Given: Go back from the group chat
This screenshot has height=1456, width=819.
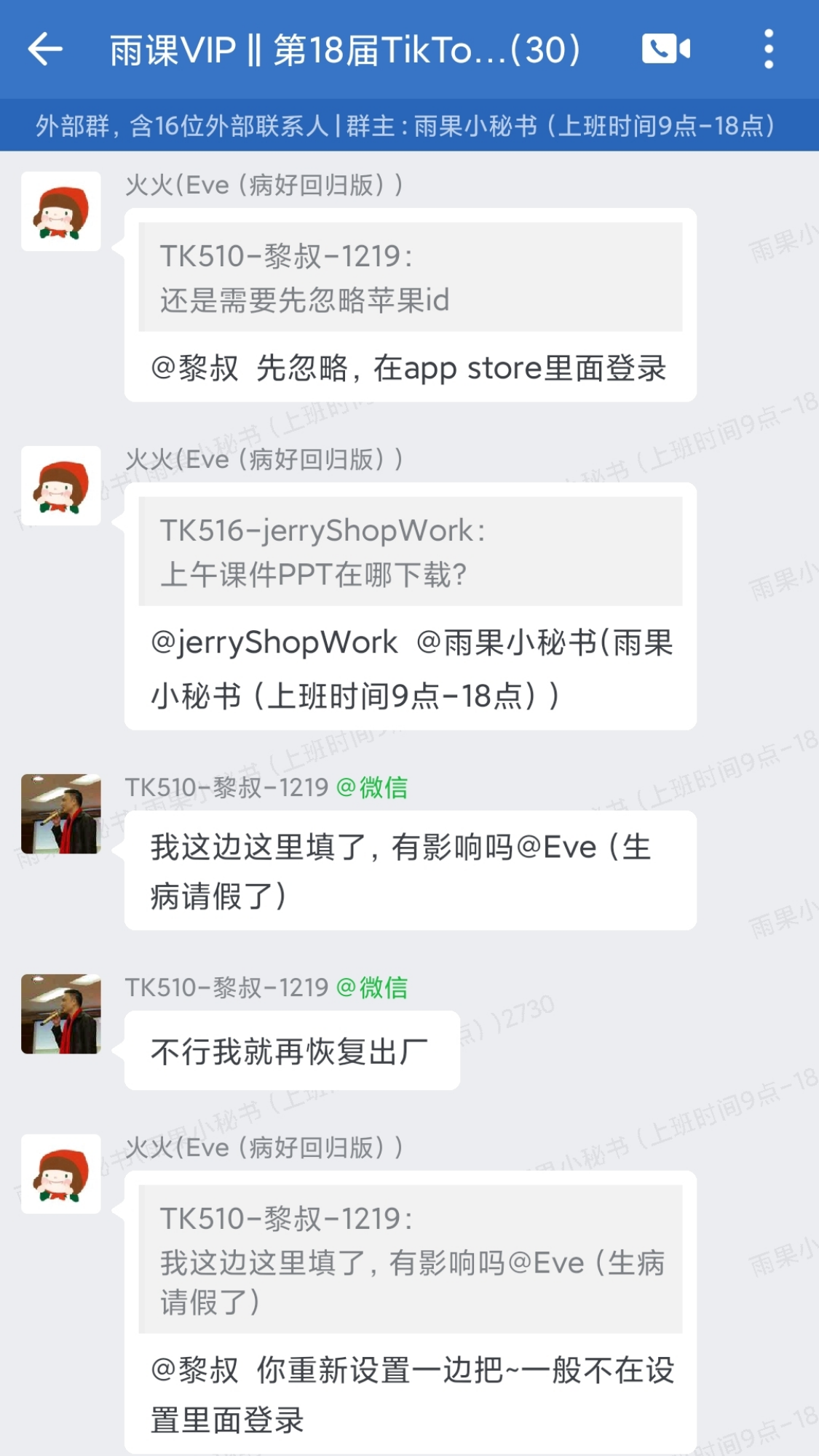Looking at the screenshot, I should pos(45,49).
